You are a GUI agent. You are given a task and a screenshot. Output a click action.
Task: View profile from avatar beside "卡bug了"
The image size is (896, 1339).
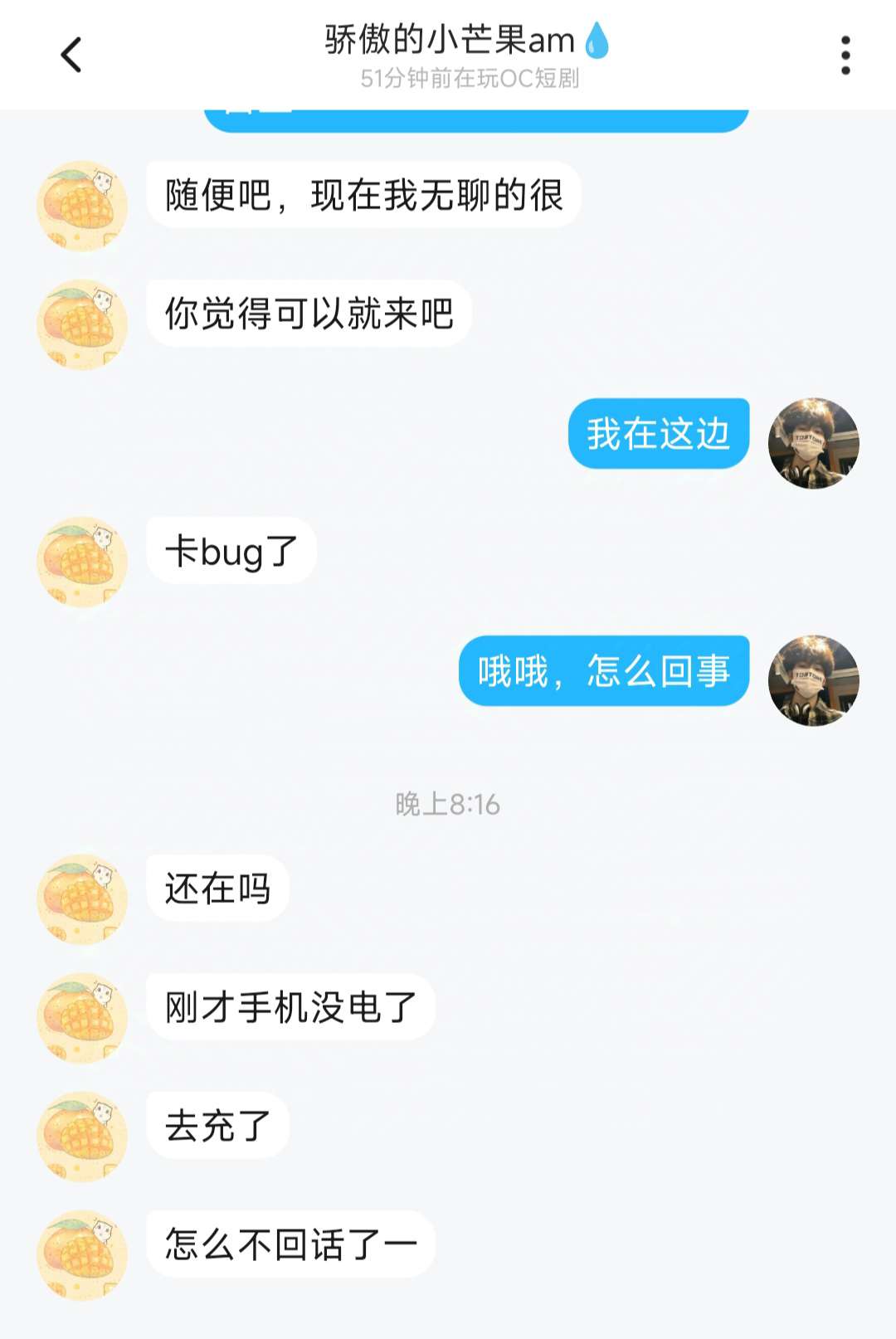tap(82, 562)
